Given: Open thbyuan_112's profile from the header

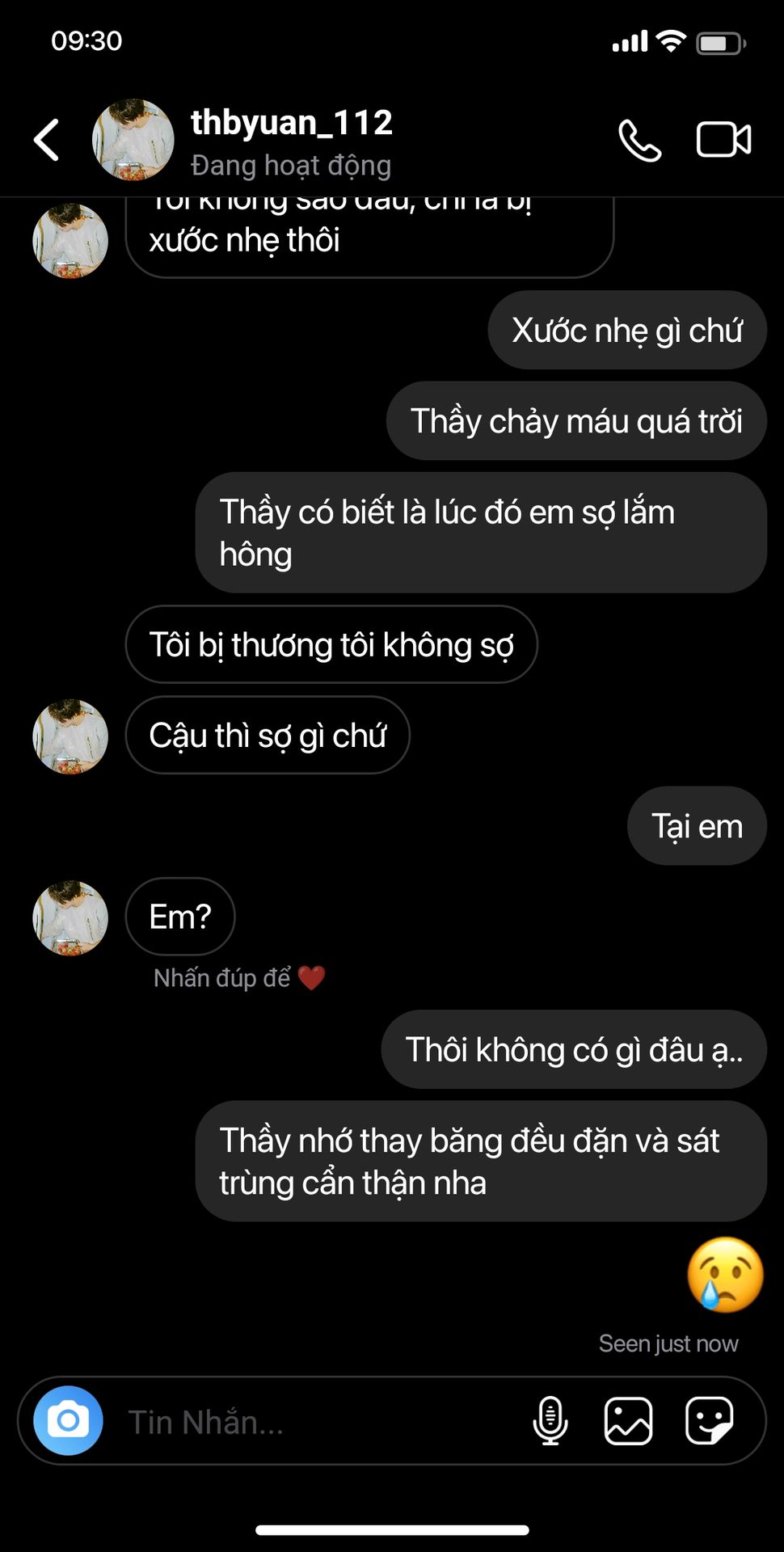Looking at the screenshot, I should pos(291,140).
